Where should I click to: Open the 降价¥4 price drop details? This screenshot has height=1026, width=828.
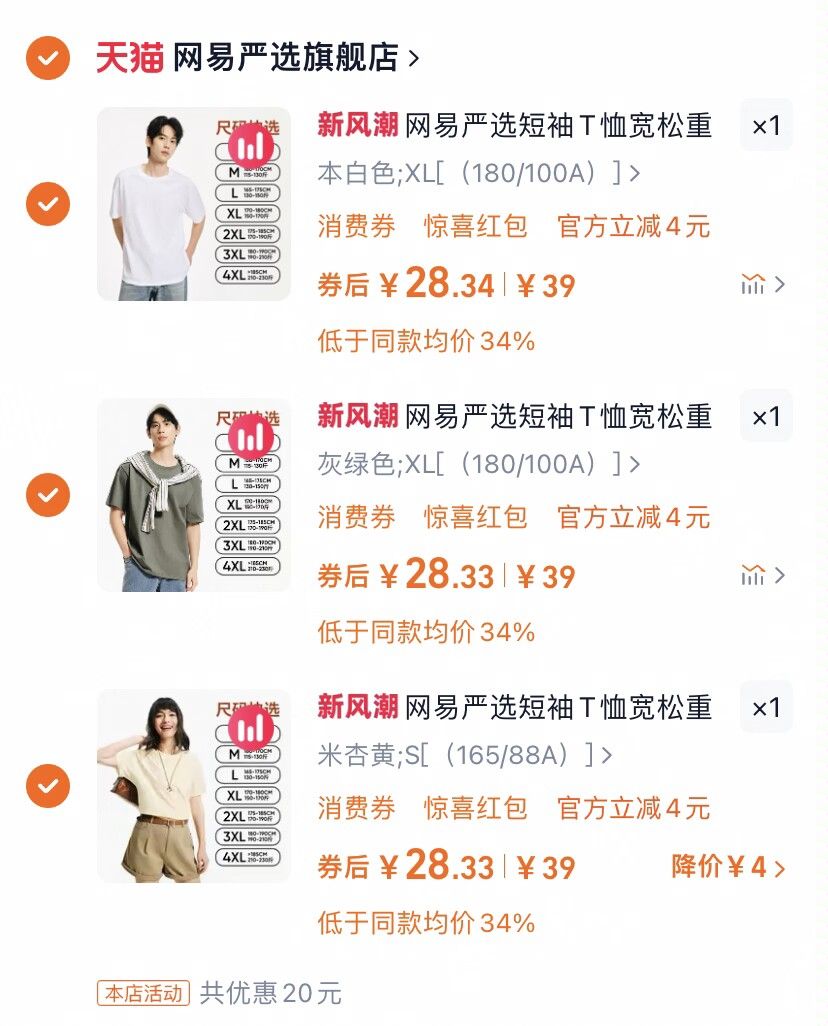[728, 867]
